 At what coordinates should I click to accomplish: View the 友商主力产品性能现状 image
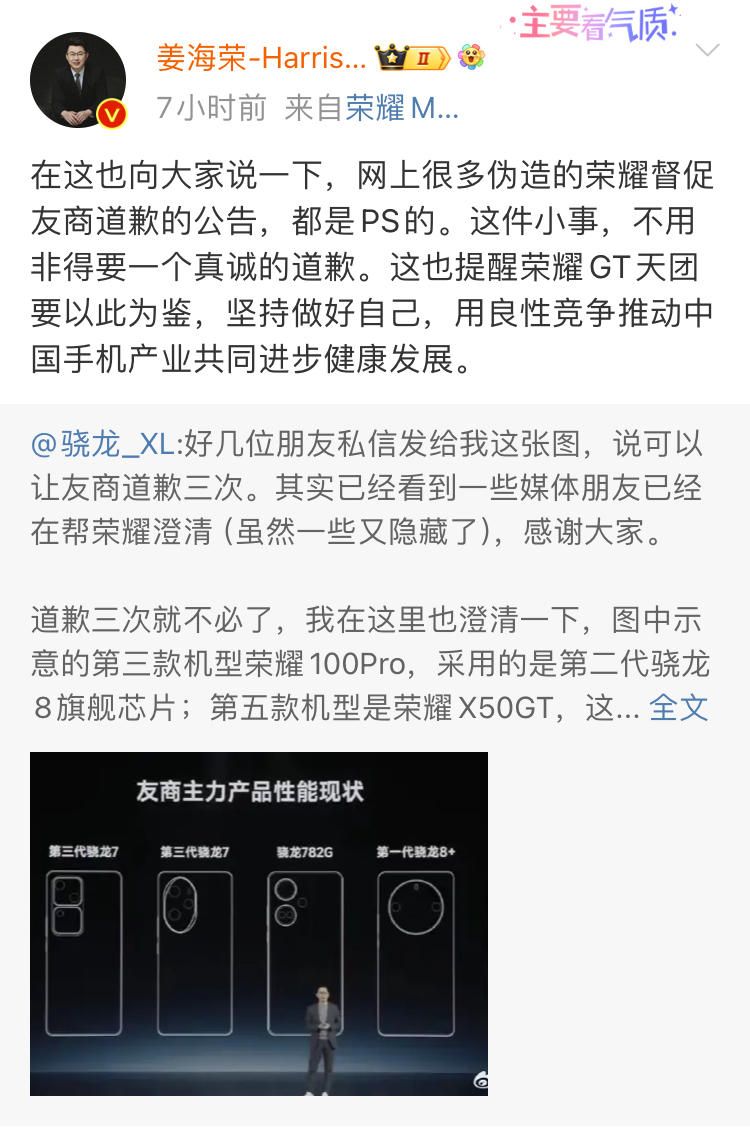(x=259, y=922)
